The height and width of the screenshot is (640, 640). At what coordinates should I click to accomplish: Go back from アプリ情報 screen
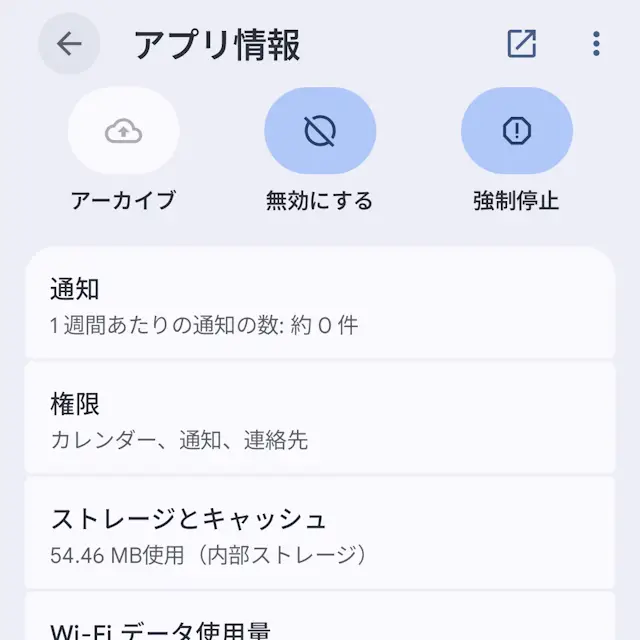pyautogui.click(x=69, y=44)
